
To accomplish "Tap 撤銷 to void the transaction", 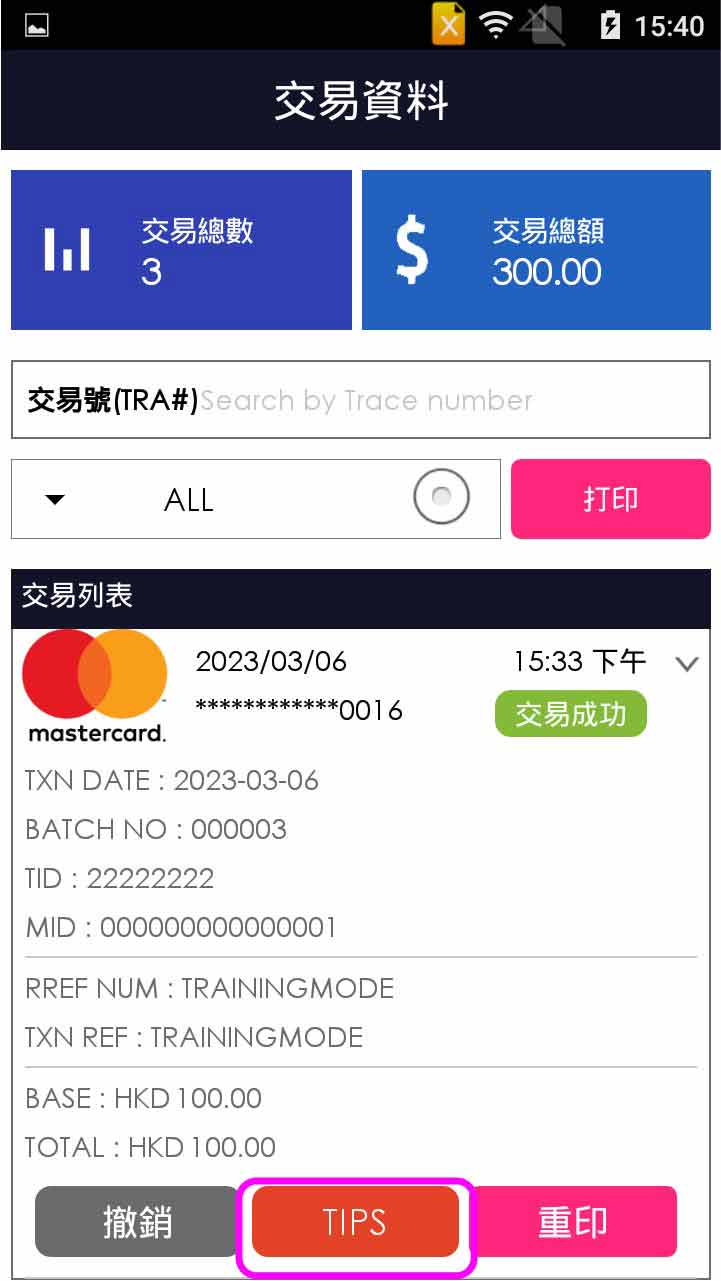I will pos(137,1222).
